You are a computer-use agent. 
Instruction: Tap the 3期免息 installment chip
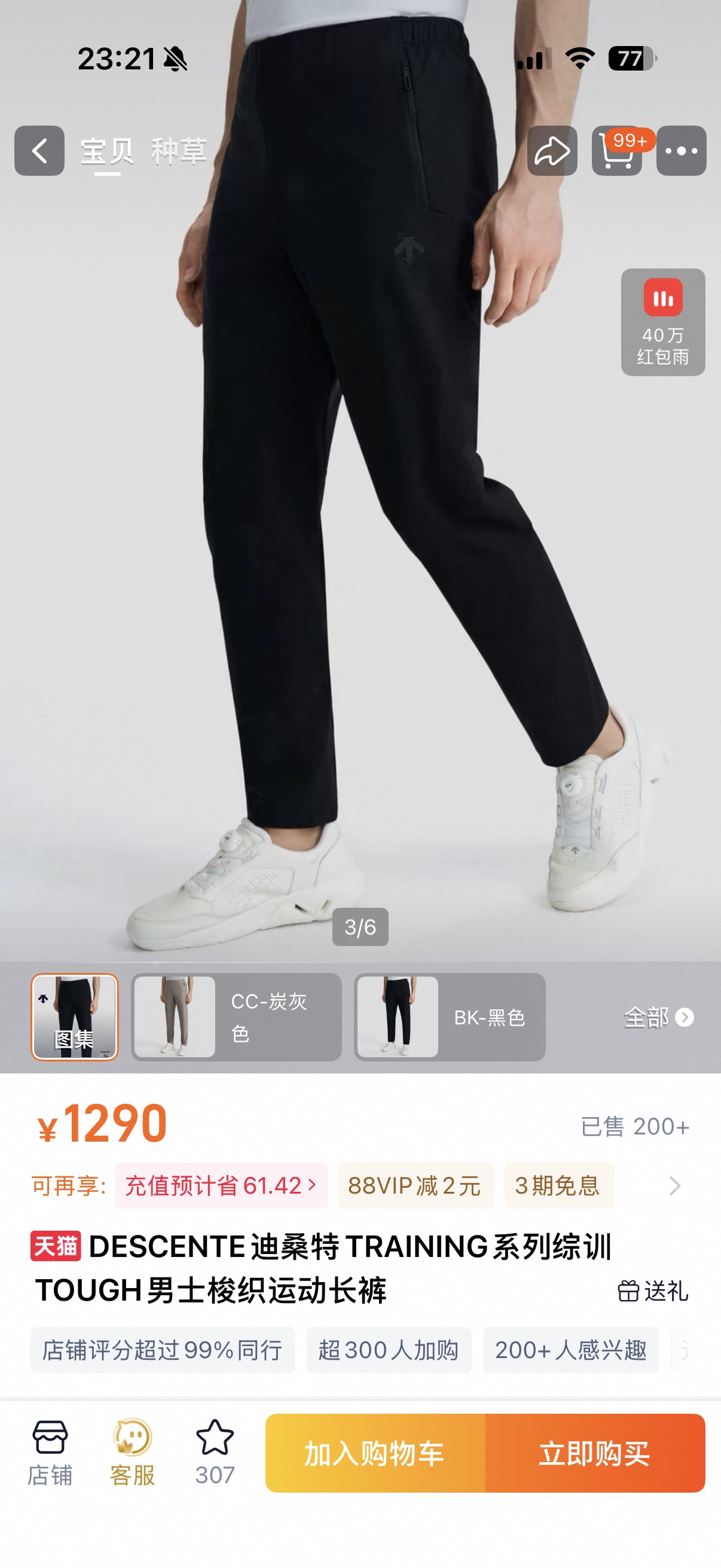(558, 1186)
